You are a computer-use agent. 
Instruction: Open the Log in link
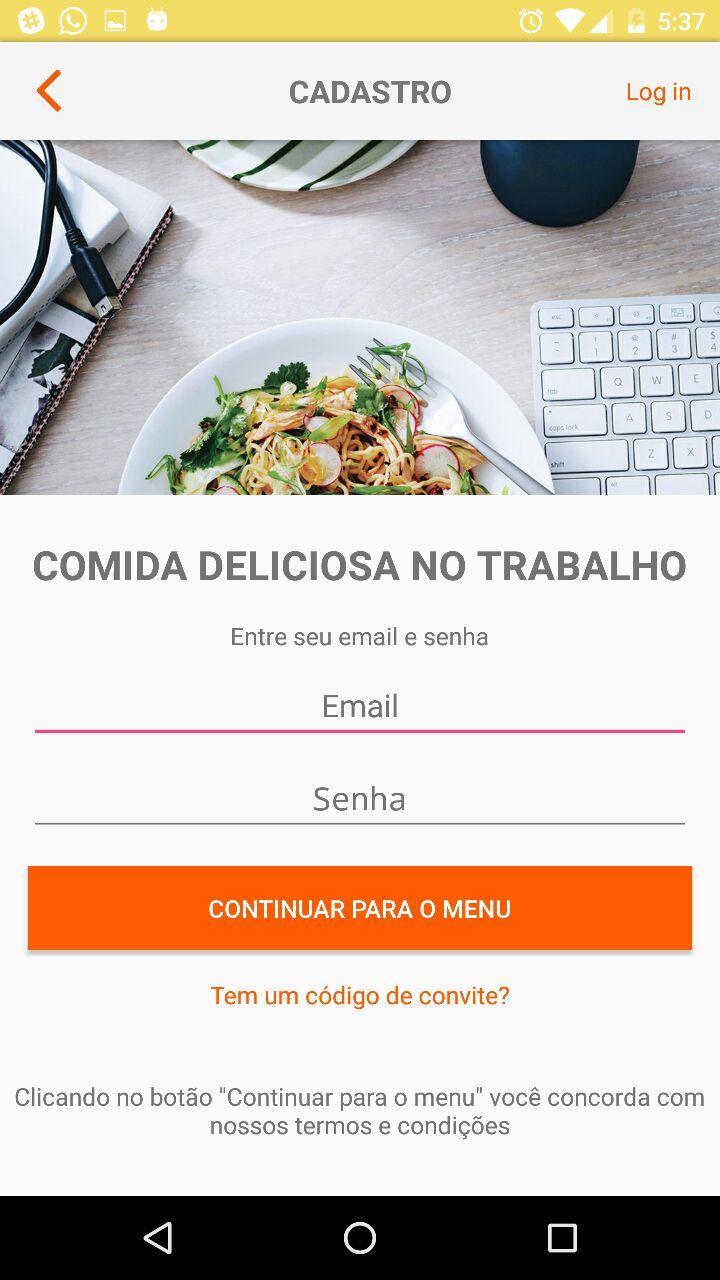(658, 91)
